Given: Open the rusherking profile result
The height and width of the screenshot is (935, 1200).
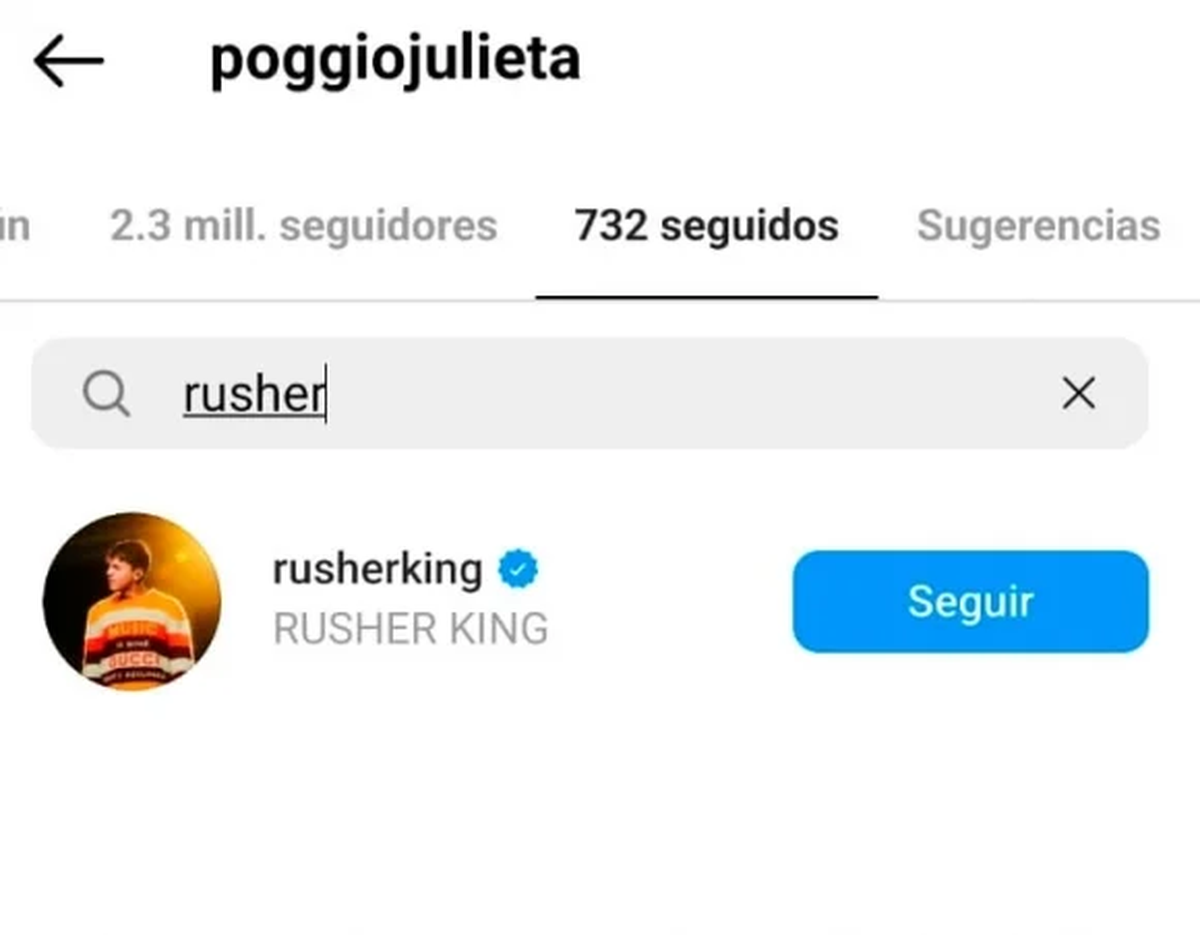Looking at the screenshot, I should [377, 571].
